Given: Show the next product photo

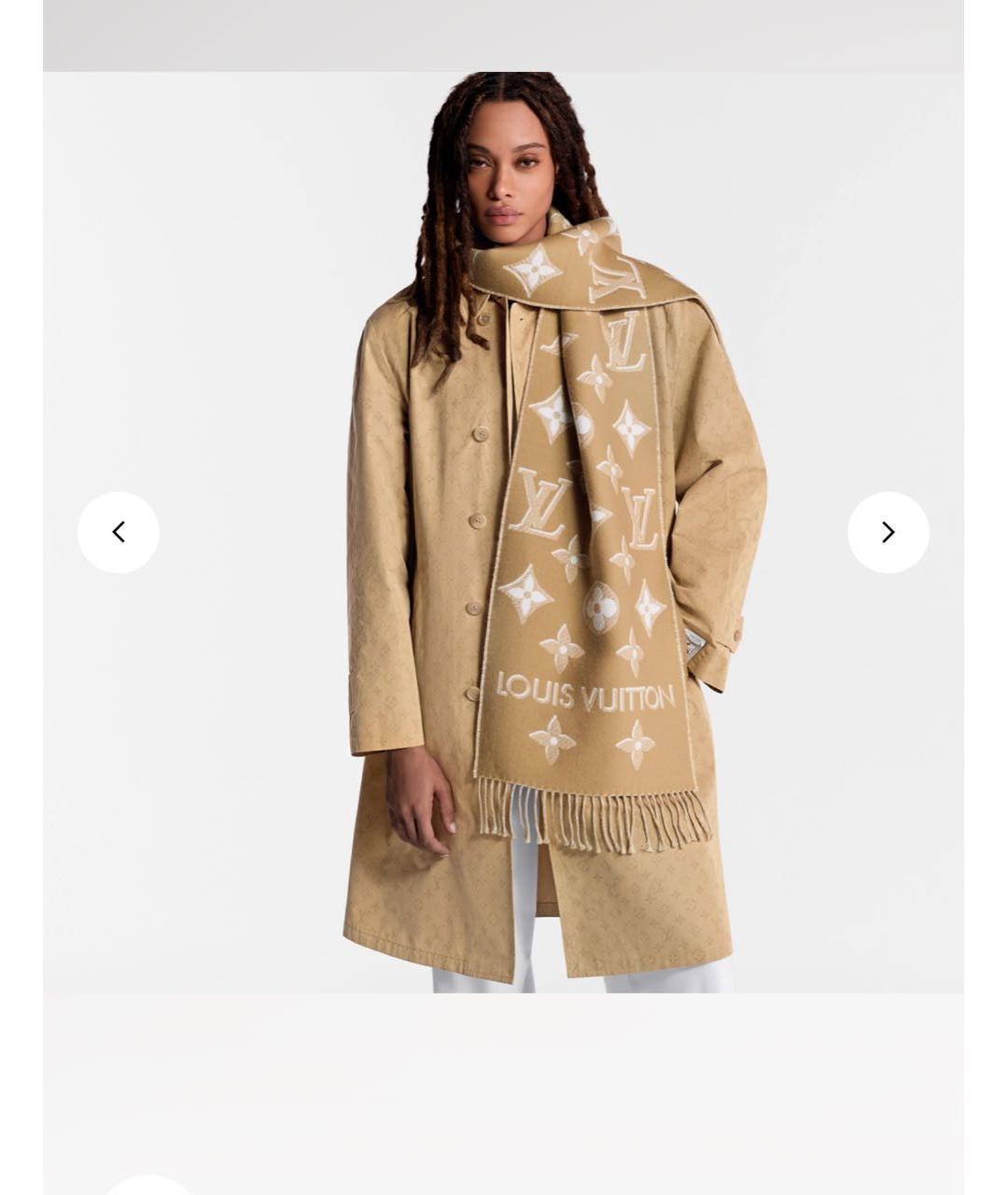Looking at the screenshot, I should pyautogui.click(x=888, y=532).
